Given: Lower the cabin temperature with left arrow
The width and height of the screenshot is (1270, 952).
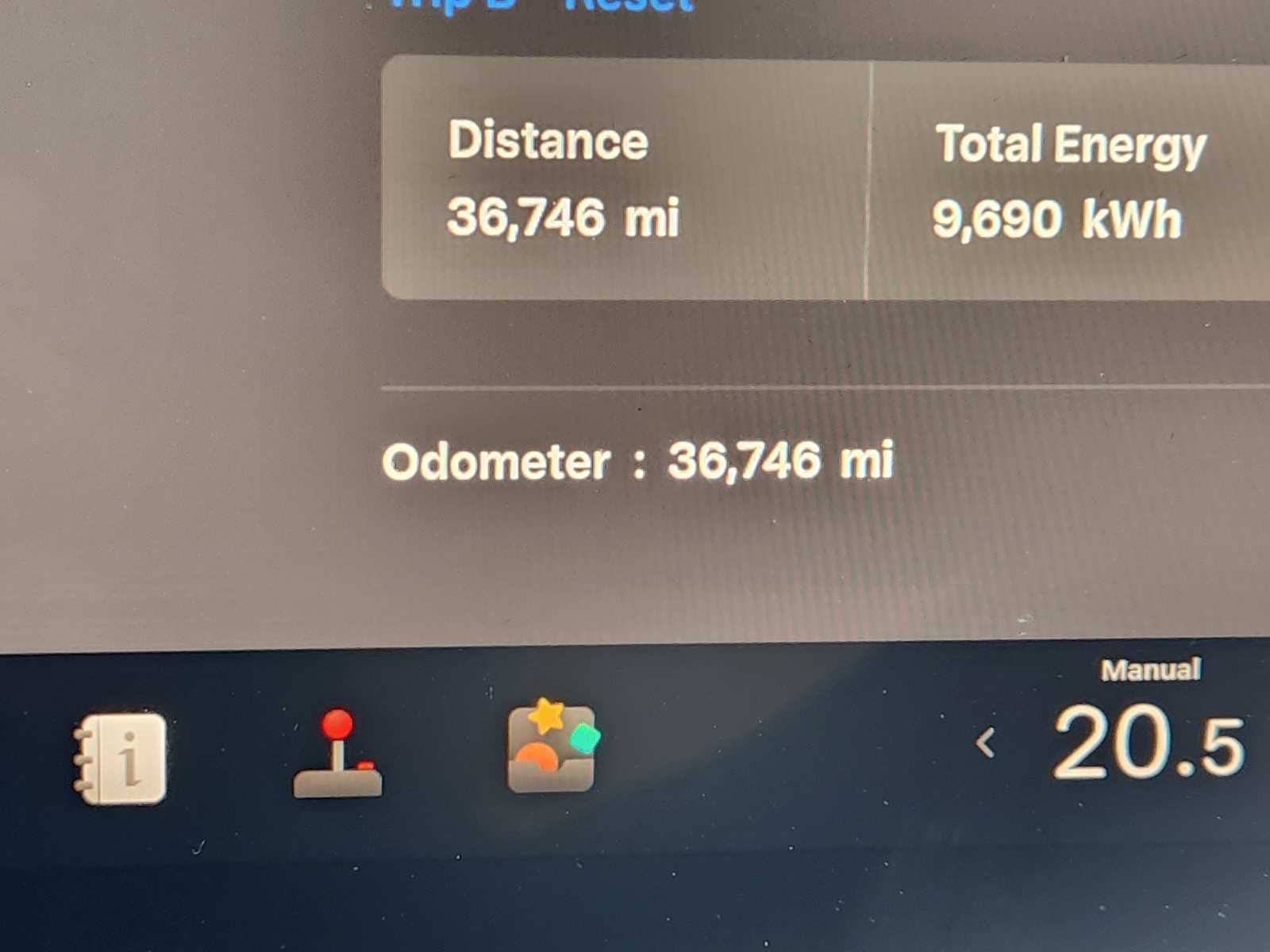Looking at the screenshot, I should 986,743.
